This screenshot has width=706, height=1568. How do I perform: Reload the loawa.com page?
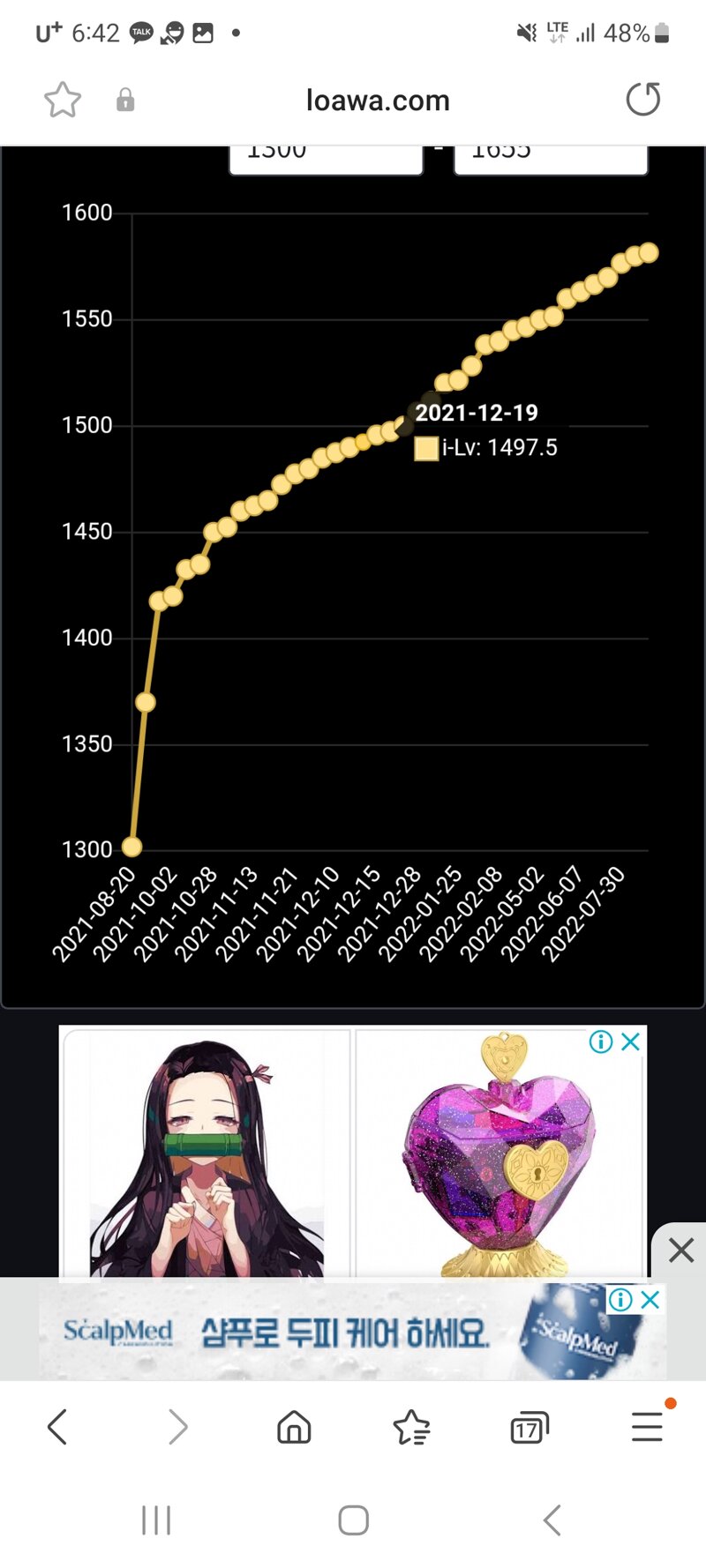pyautogui.click(x=642, y=99)
